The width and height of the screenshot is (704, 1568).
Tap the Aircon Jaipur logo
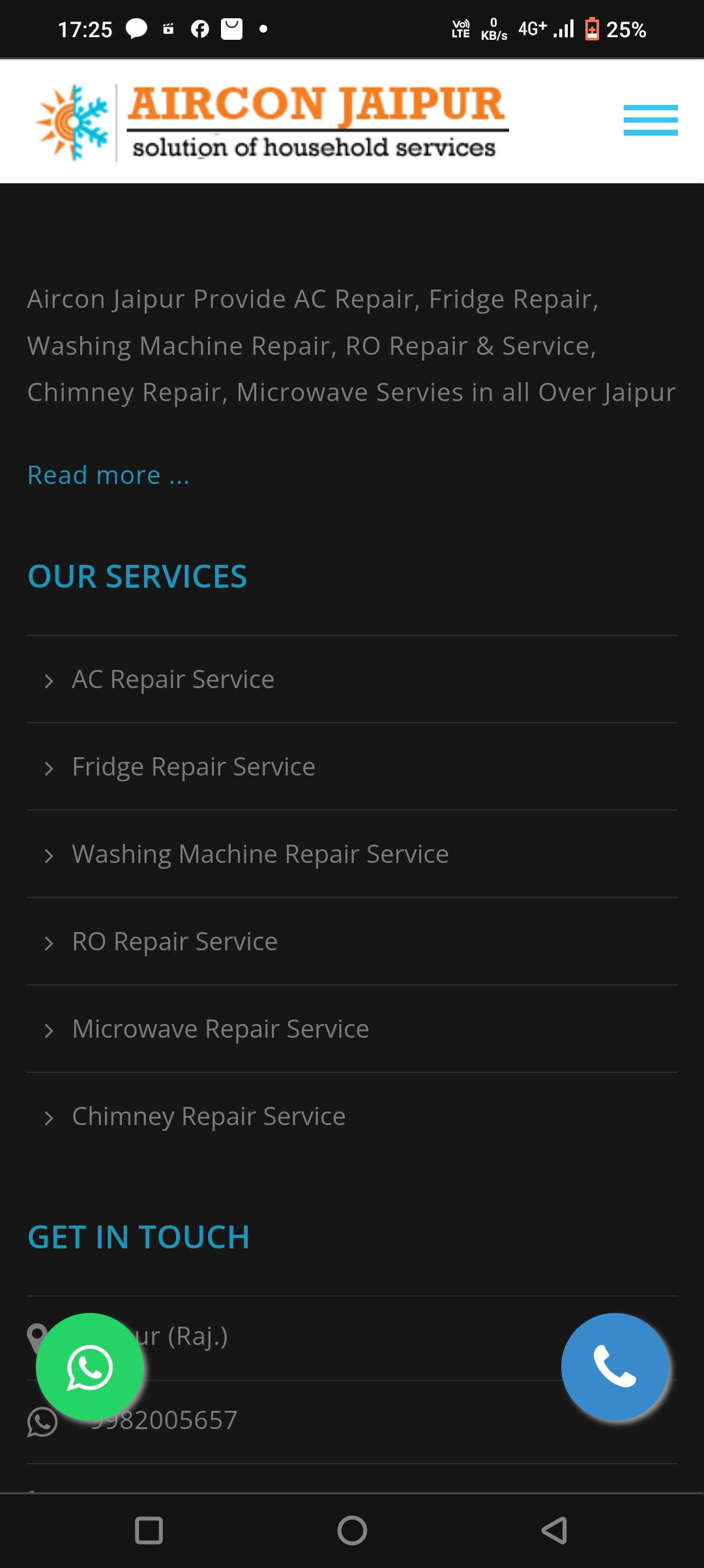271,122
